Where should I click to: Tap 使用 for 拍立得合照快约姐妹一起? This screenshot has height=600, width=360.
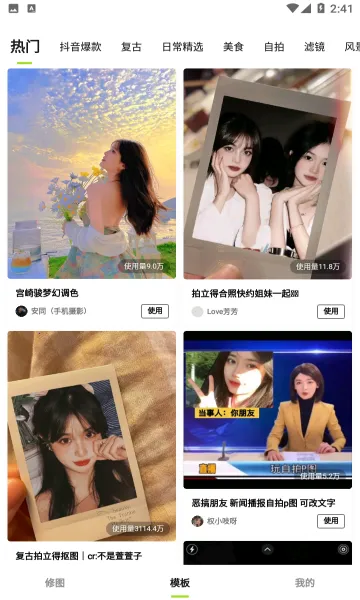(331, 311)
